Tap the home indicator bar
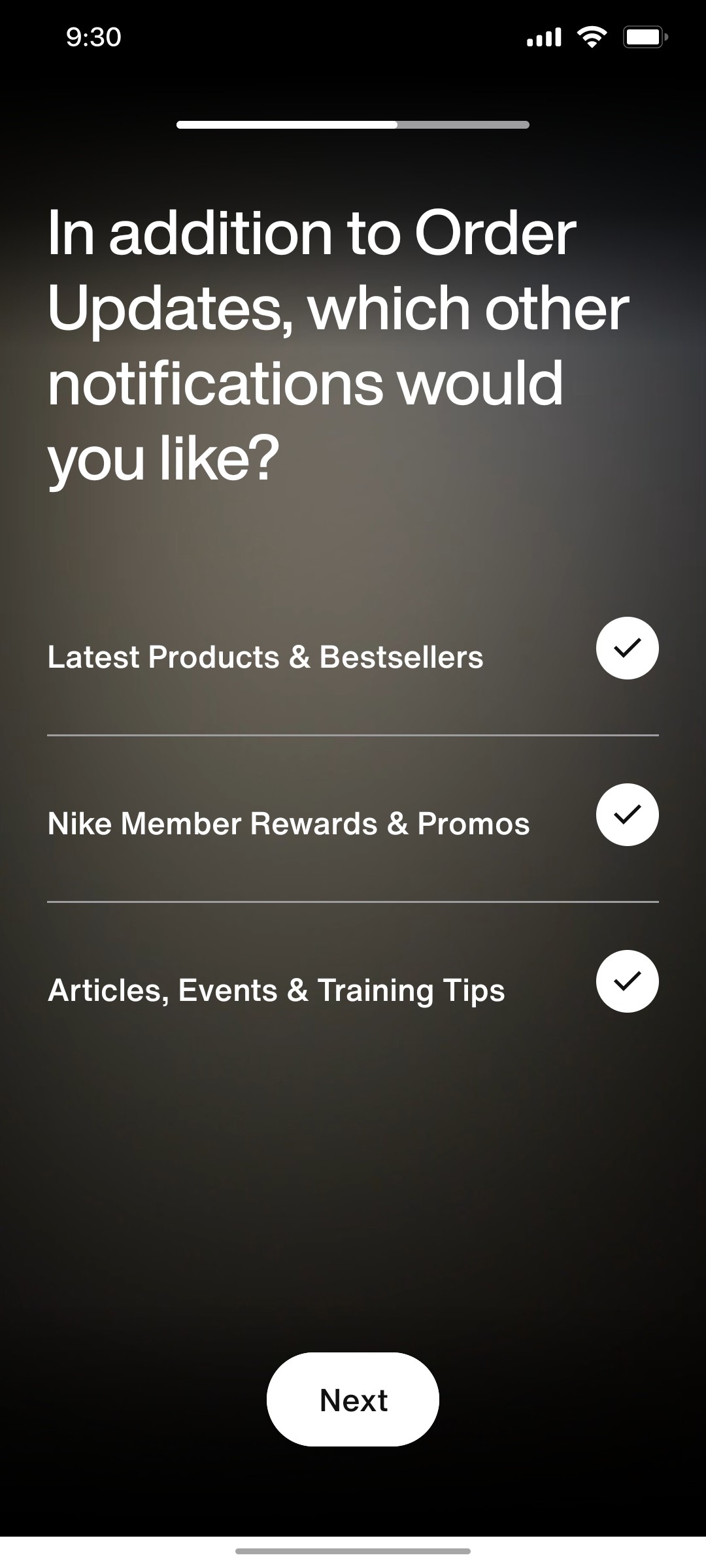The image size is (706, 1568). click(x=352, y=1550)
